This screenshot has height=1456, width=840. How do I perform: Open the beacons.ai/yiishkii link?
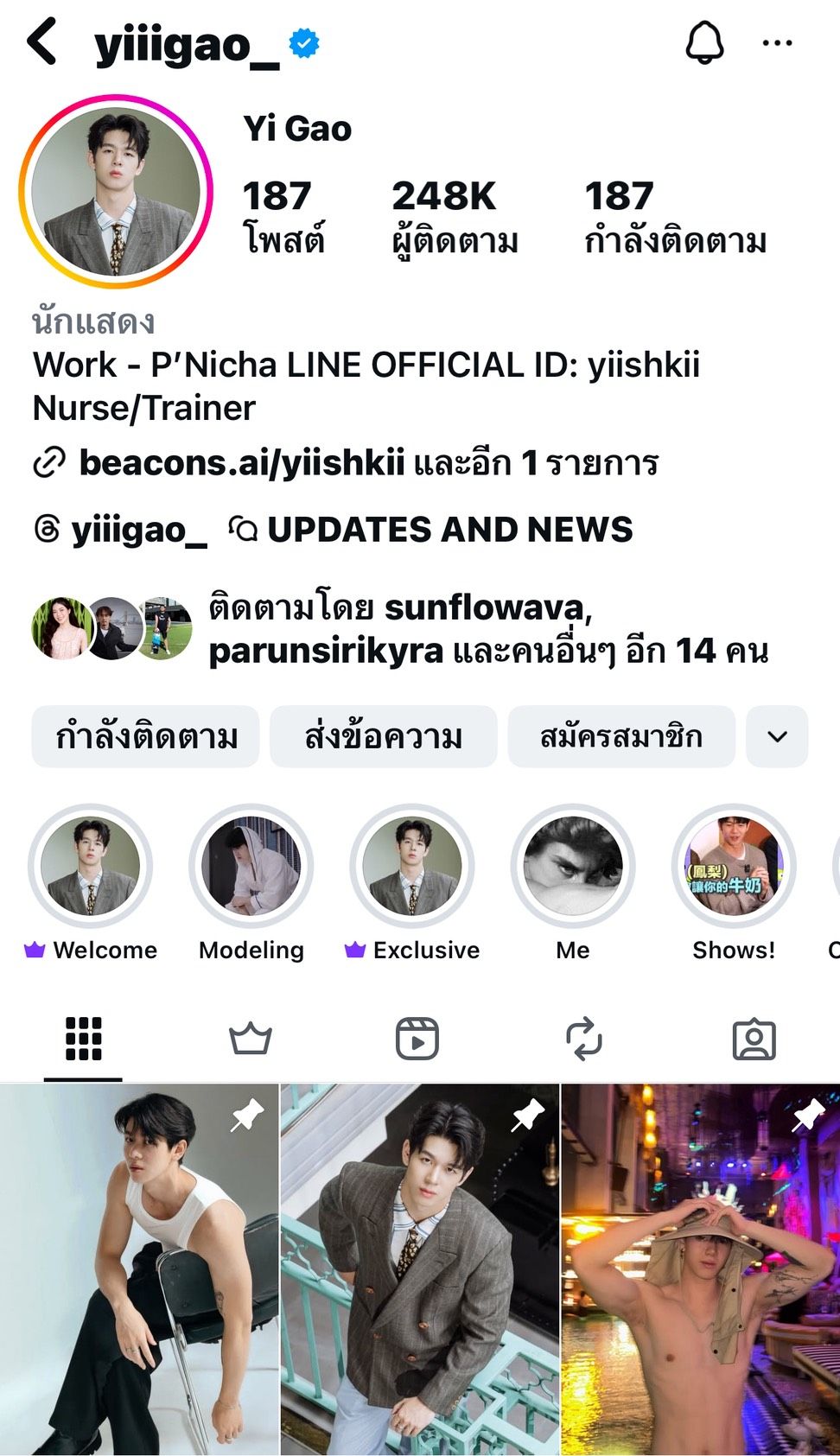(241, 463)
